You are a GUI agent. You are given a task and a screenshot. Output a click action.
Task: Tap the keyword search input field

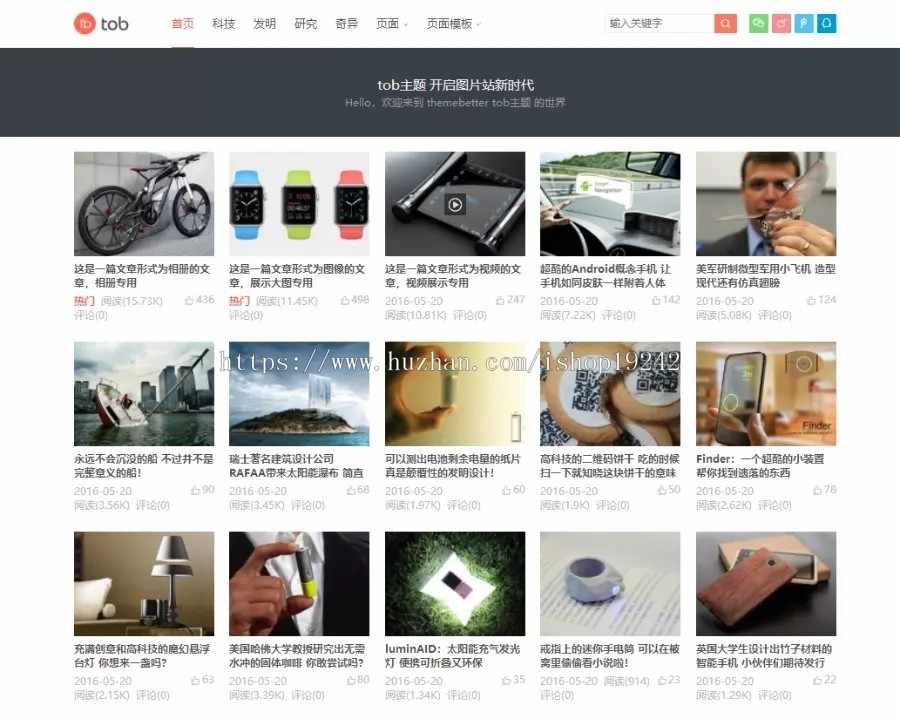[x=658, y=23]
